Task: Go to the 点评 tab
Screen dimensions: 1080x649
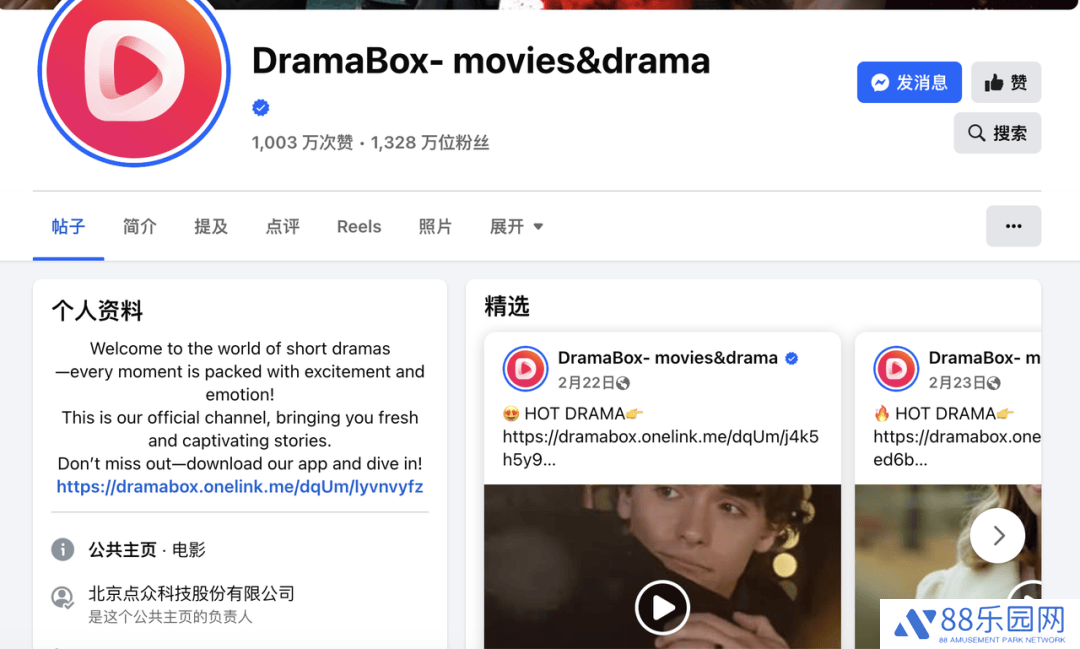Action: (x=283, y=227)
